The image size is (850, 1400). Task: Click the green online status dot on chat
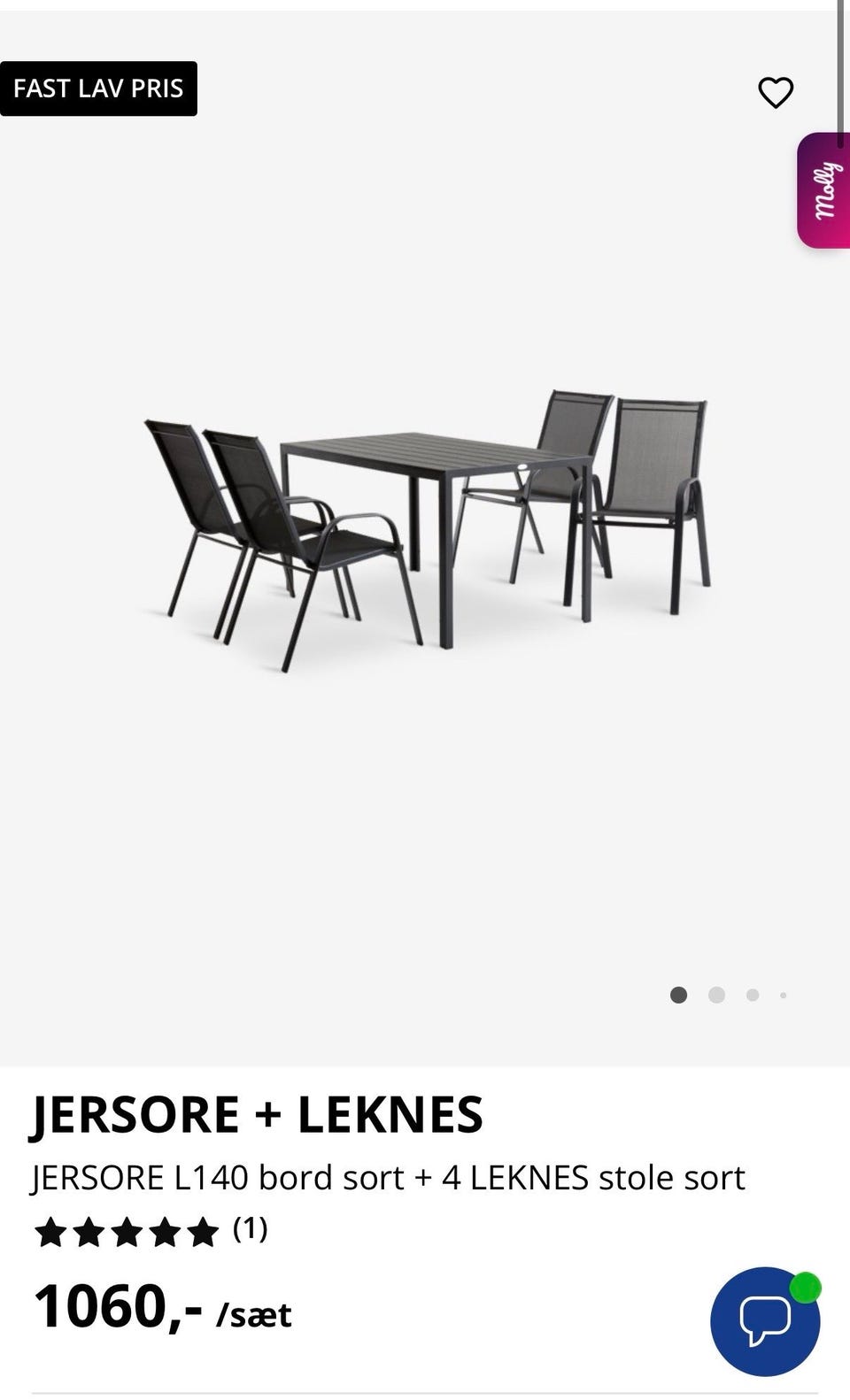804,1288
